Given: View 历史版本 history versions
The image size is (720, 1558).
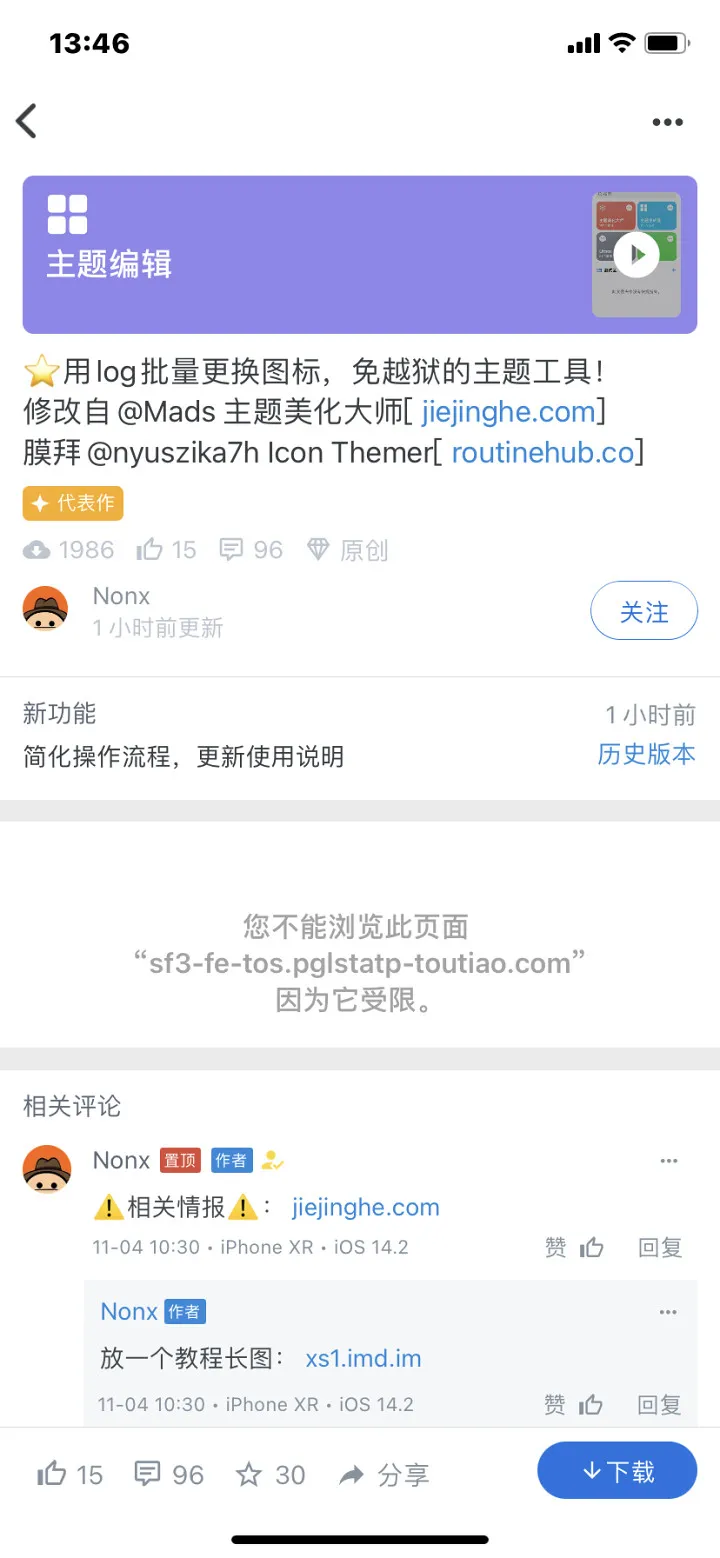Looking at the screenshot, I should click(x=646, y=754).
